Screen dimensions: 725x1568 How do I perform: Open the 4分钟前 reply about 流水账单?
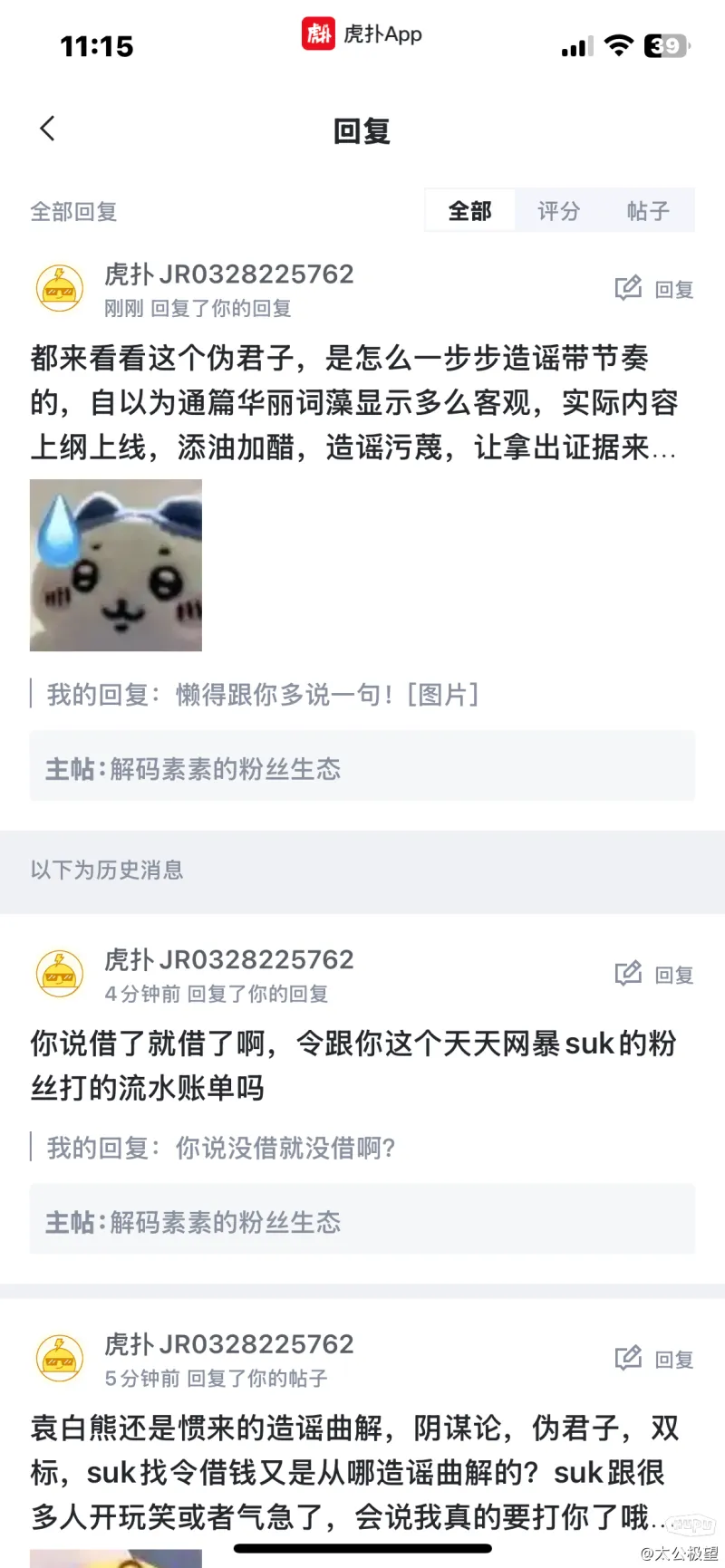pos(353,1065)
